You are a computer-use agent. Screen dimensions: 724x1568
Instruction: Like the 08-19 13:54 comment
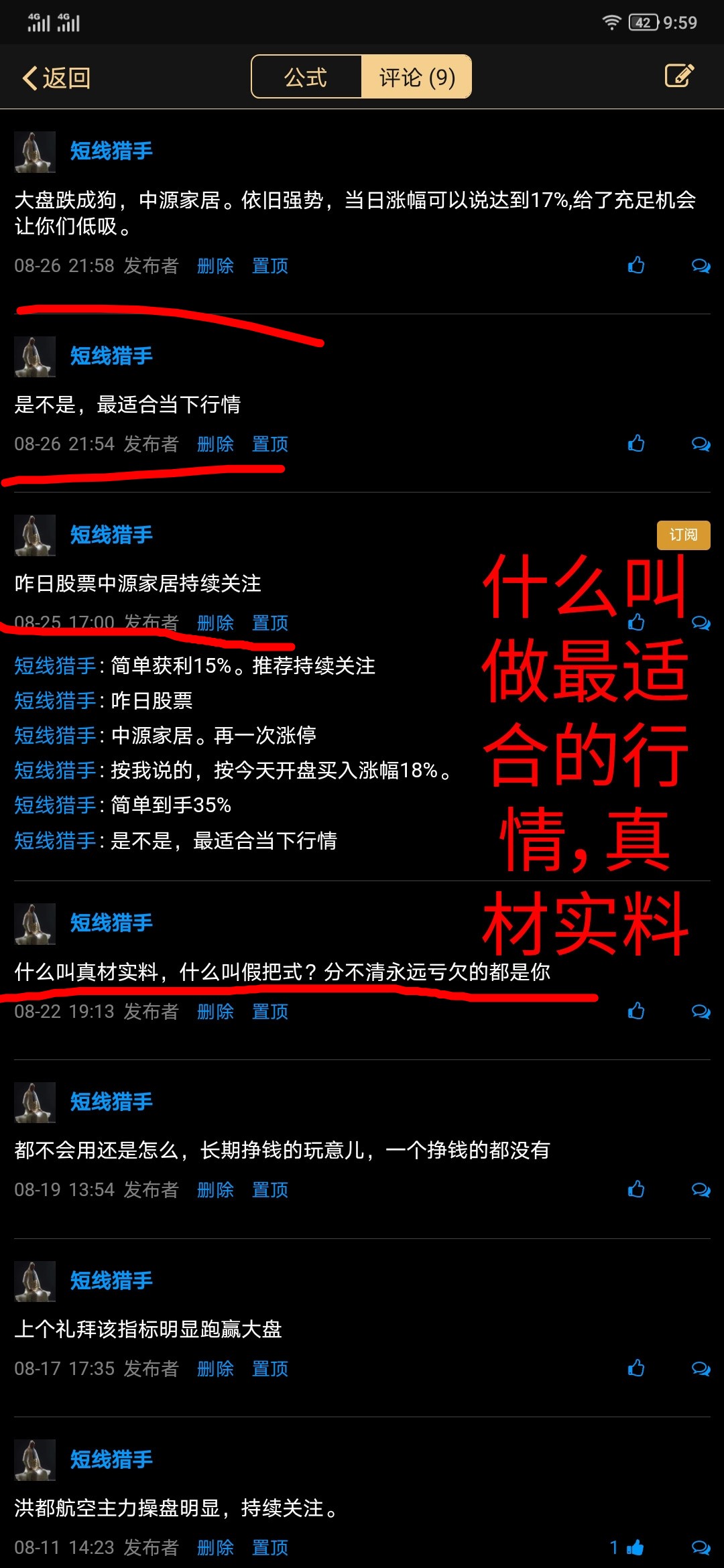636,1190
